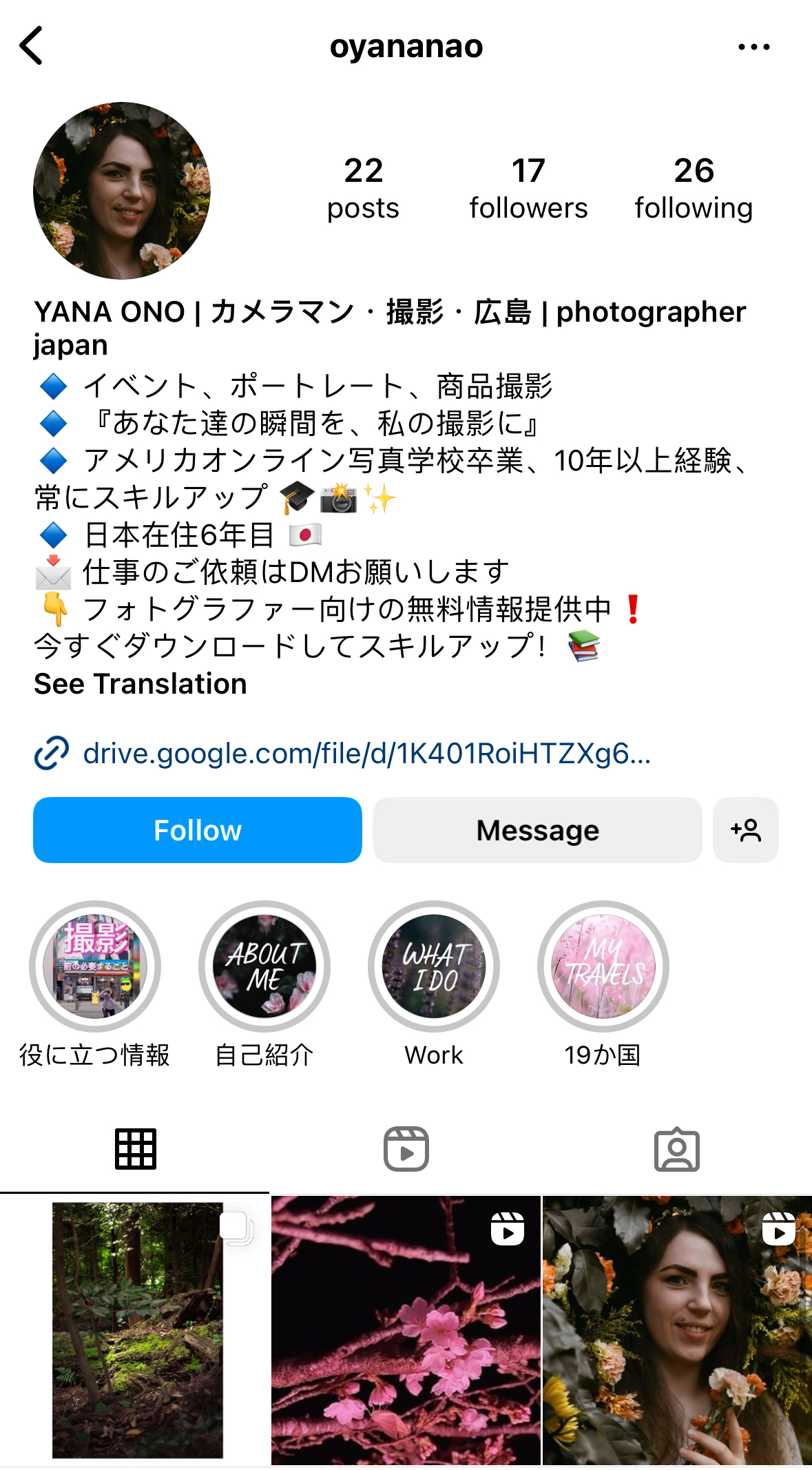Screen dimensions: 812x1470
Task: Follow oyananao
Action: click(198, 830)
